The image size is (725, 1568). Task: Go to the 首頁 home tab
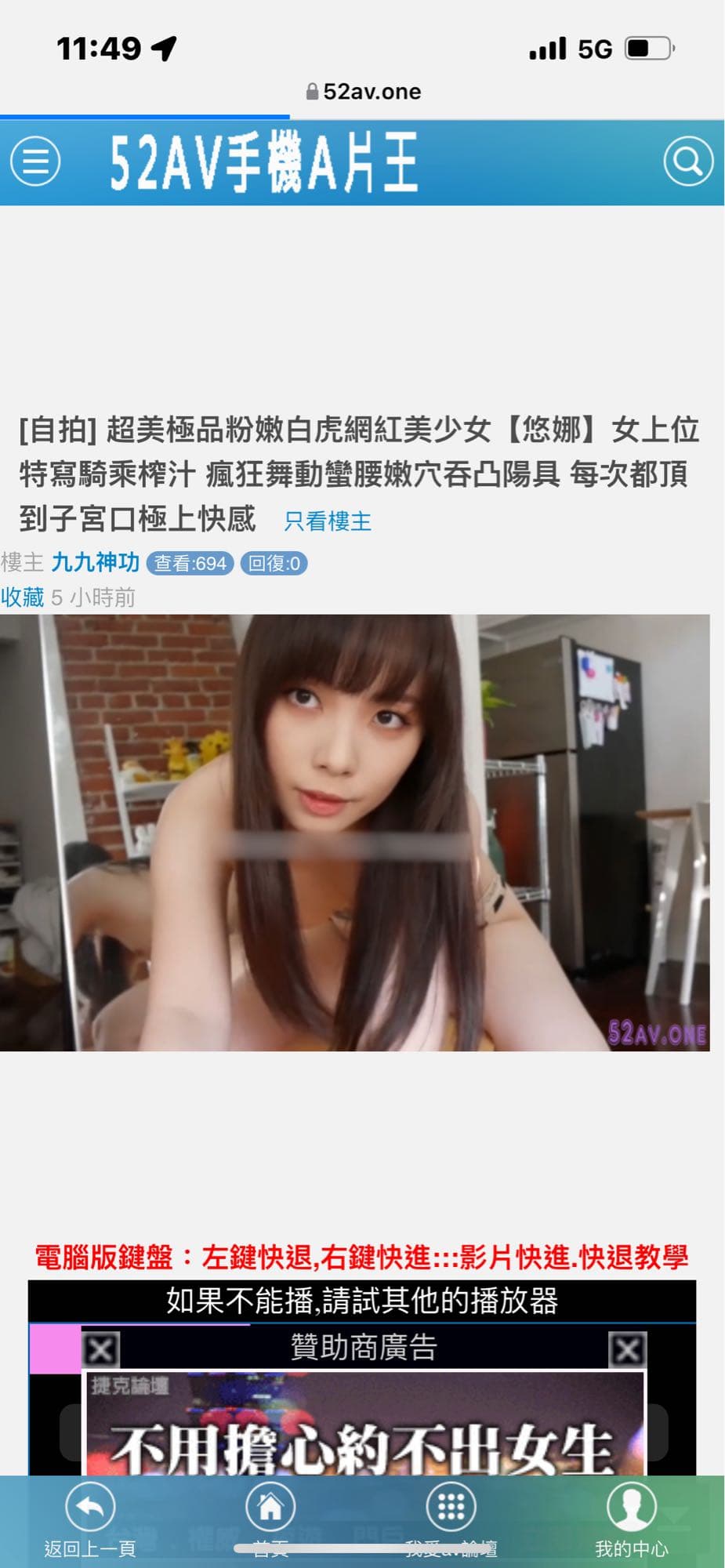270,1518
